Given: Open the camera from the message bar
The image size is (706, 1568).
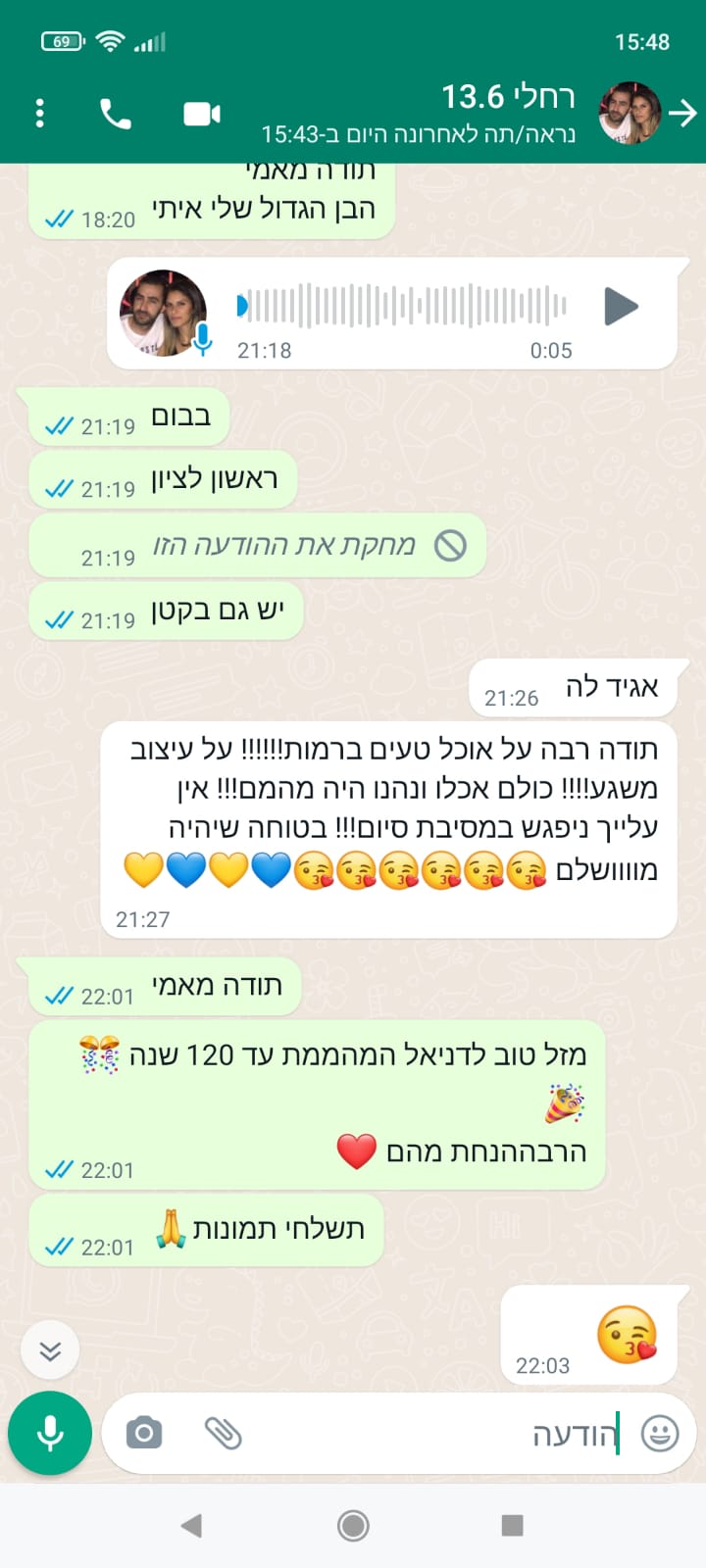Looking at the screenshot, I should tap(144, 1434).
